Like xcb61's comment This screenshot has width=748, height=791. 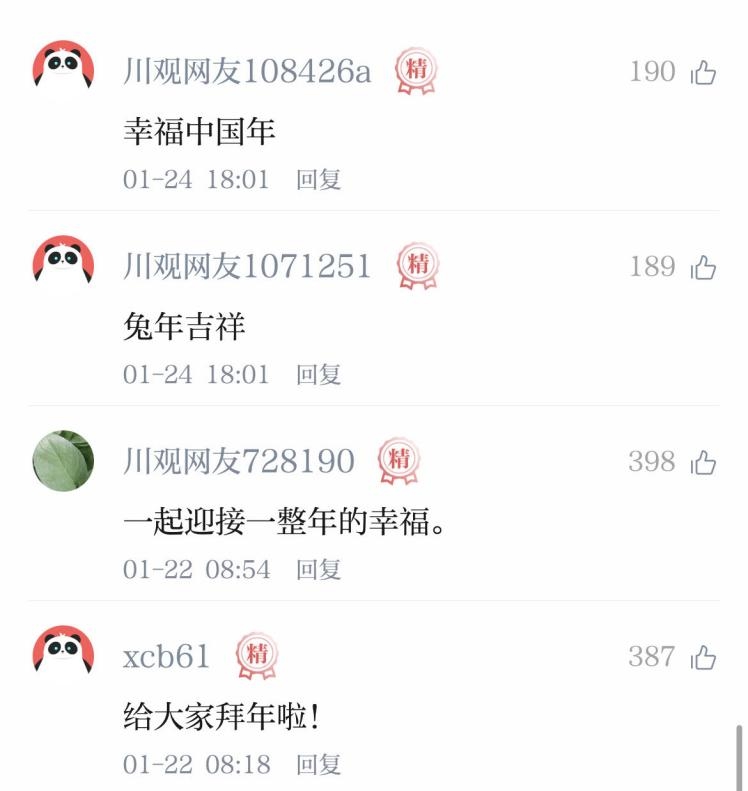coord(703,657)
